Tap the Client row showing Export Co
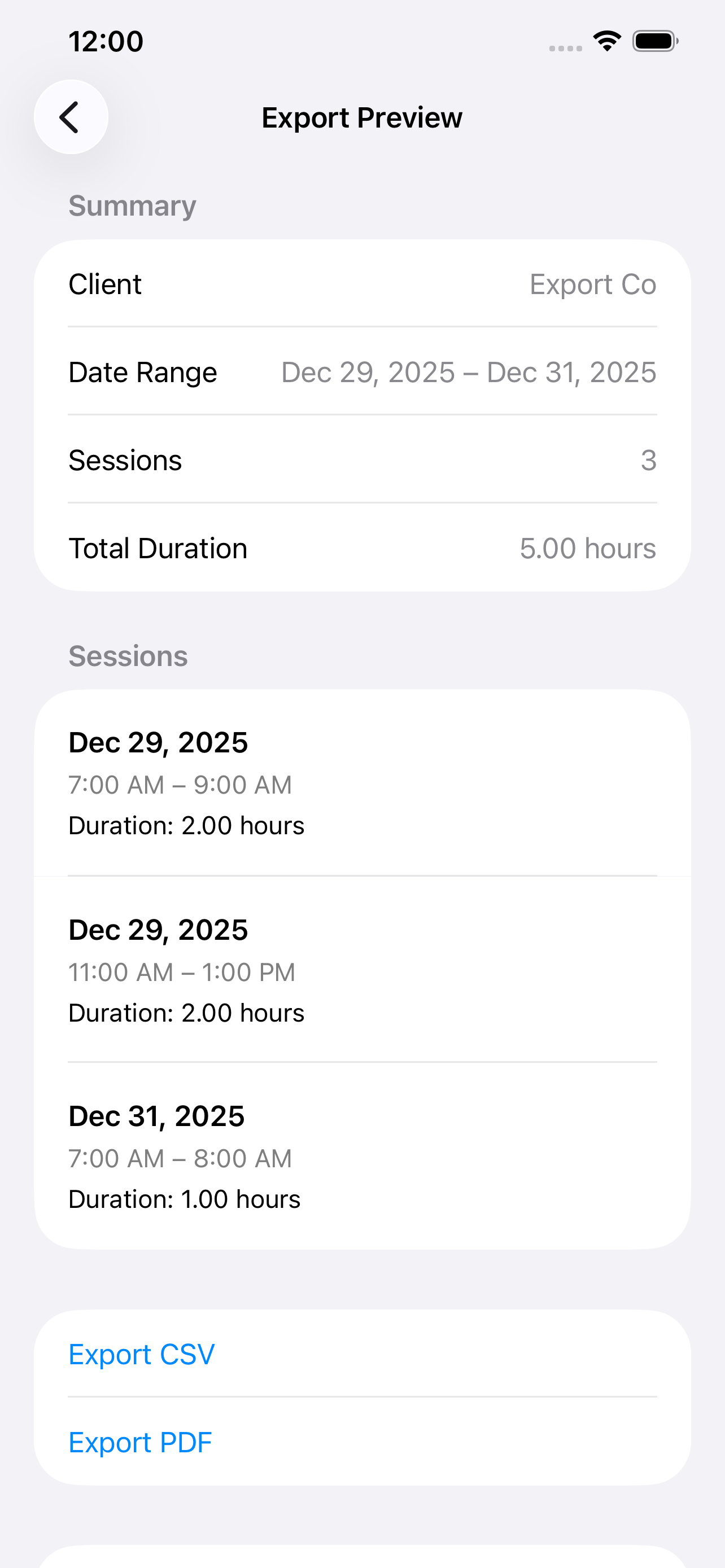 click(362, 284)
